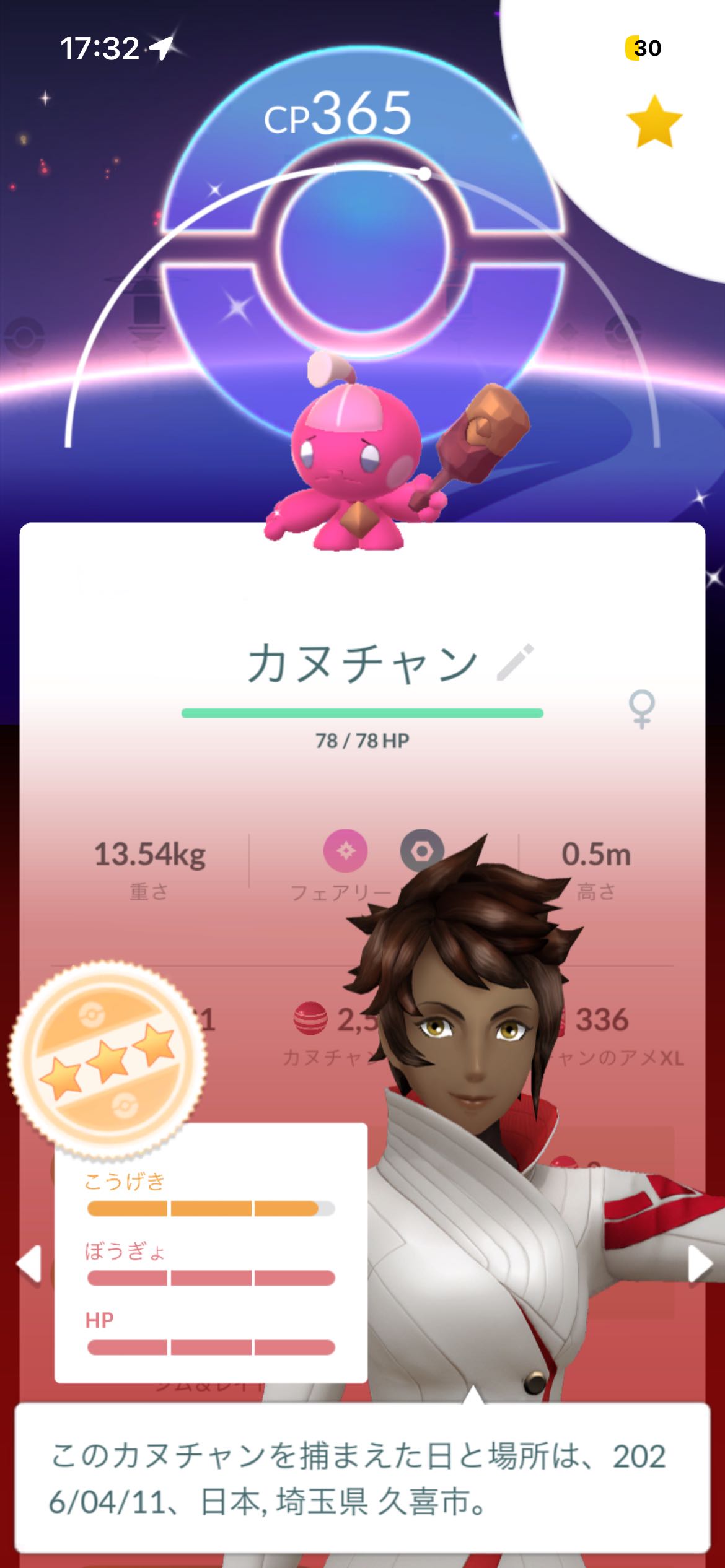Toggle the gold favorite star
The height and width of the screenshot is (1568, 725).
pos(654,121)
